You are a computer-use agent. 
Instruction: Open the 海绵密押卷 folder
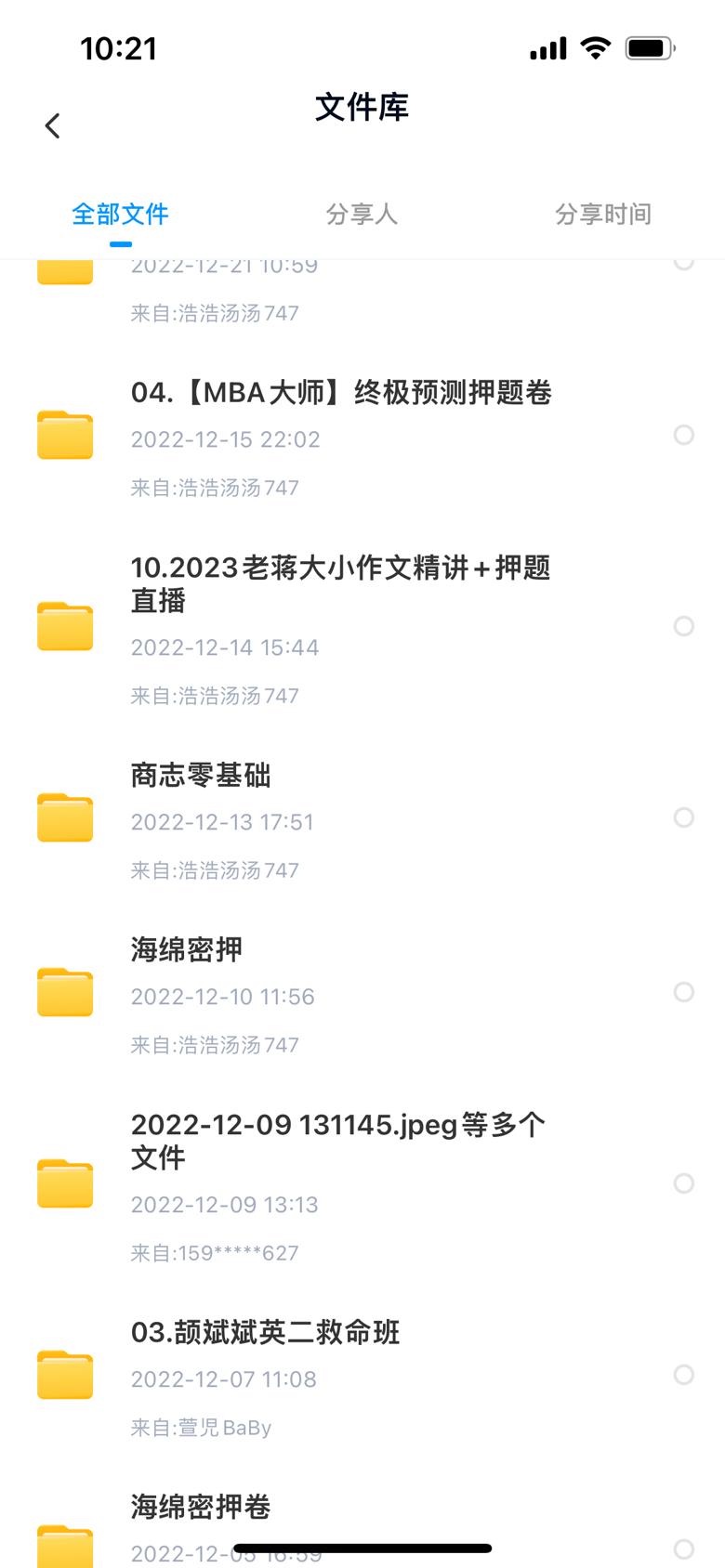tap(362, 1523)
